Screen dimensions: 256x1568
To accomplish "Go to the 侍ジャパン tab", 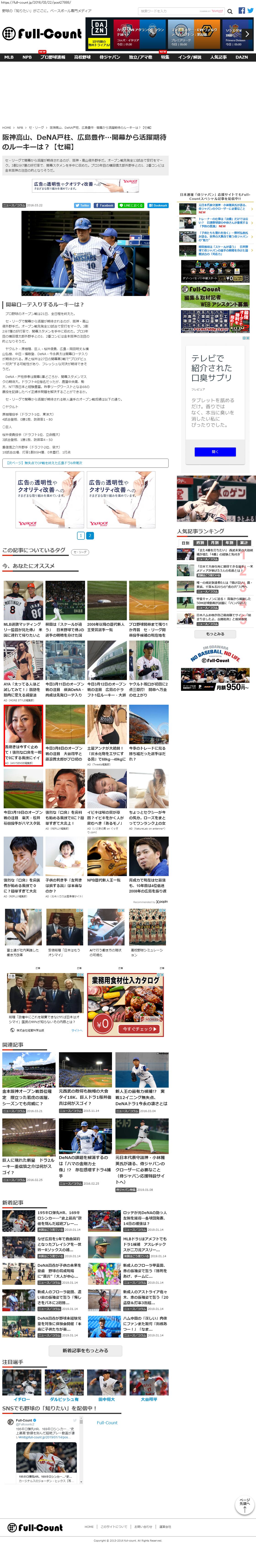I will (x=110, y=57).
